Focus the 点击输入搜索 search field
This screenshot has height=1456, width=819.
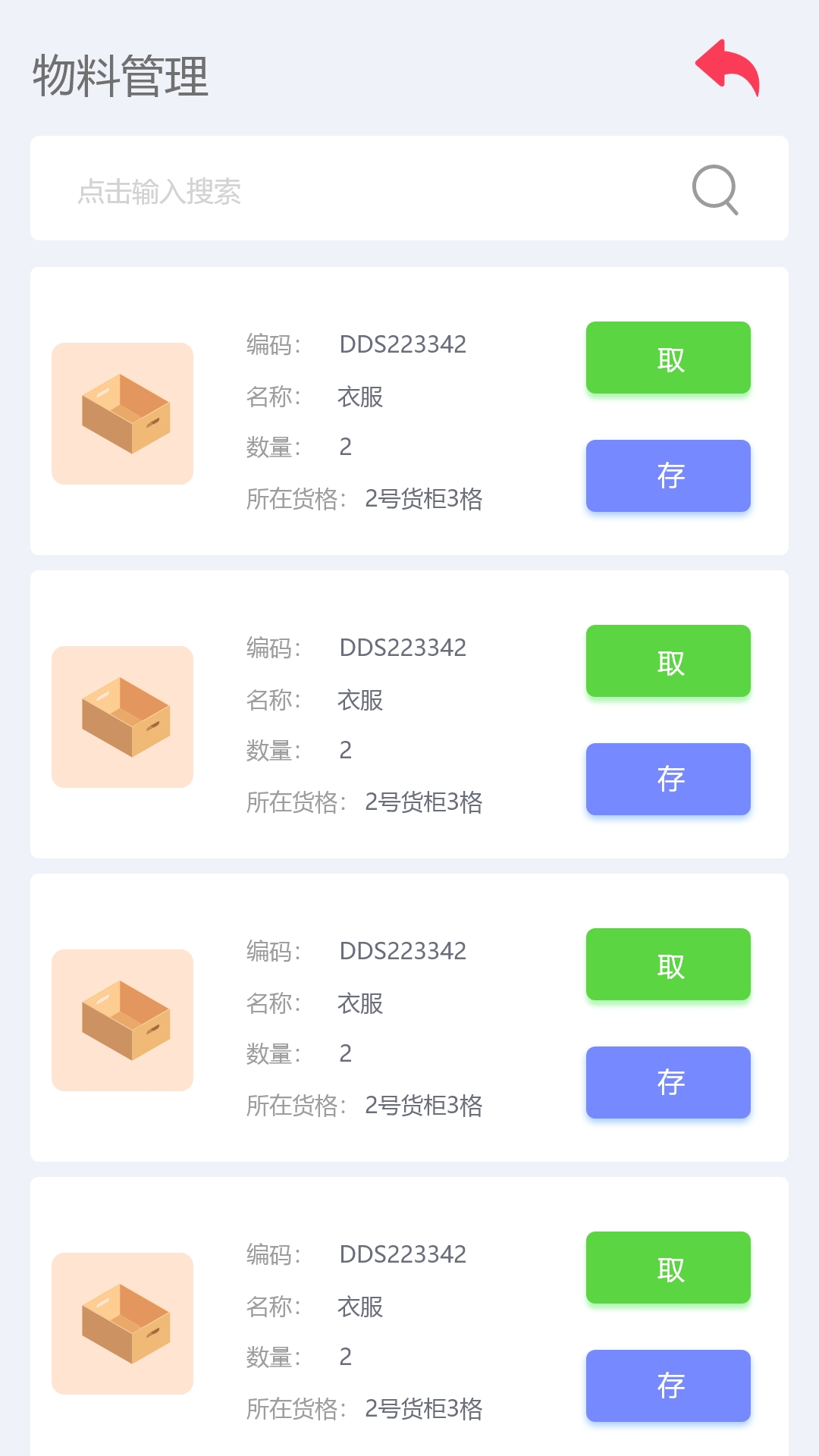coord(409,188)
